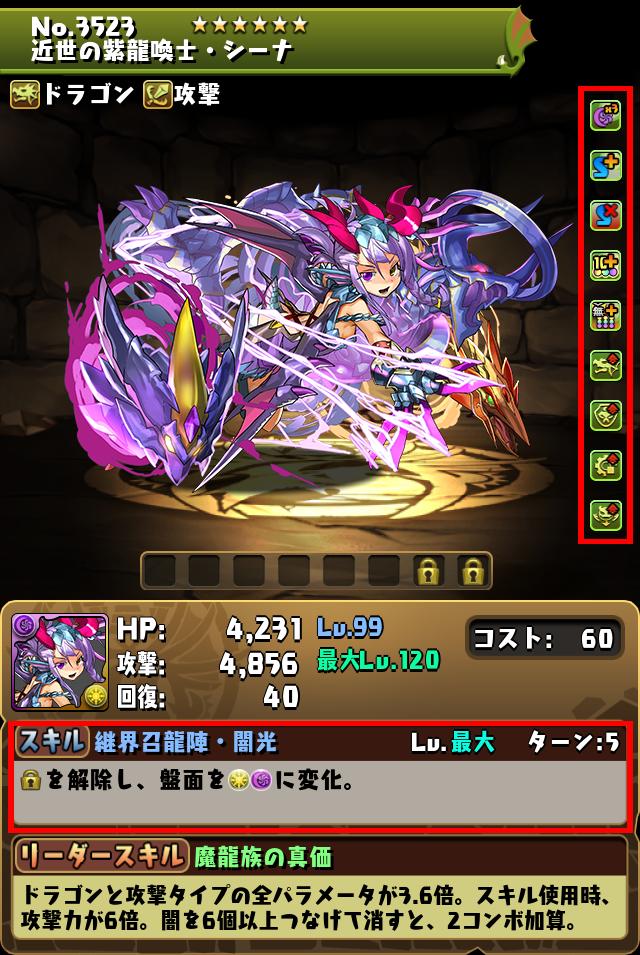Open the awoken skills icon column
This screenshot has width=640, height=955.
click(x=605, y=315)
